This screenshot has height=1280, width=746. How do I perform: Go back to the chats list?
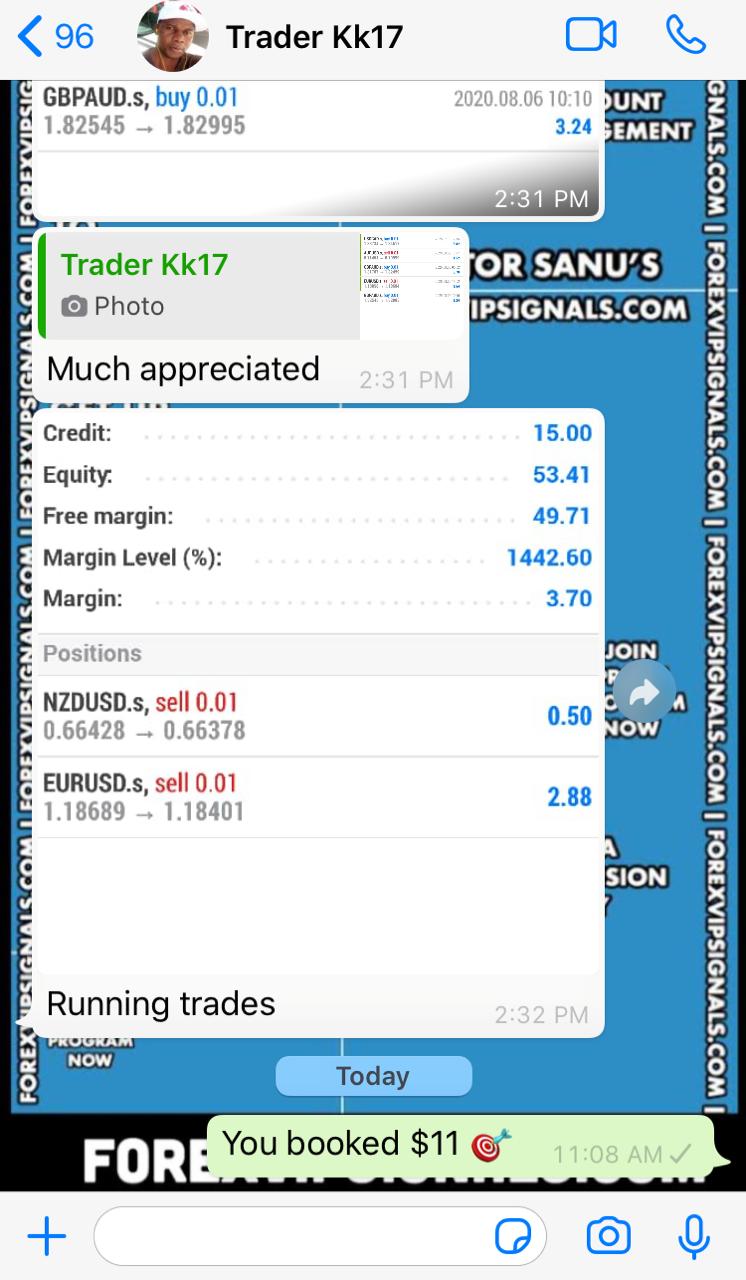click(55, 38)
